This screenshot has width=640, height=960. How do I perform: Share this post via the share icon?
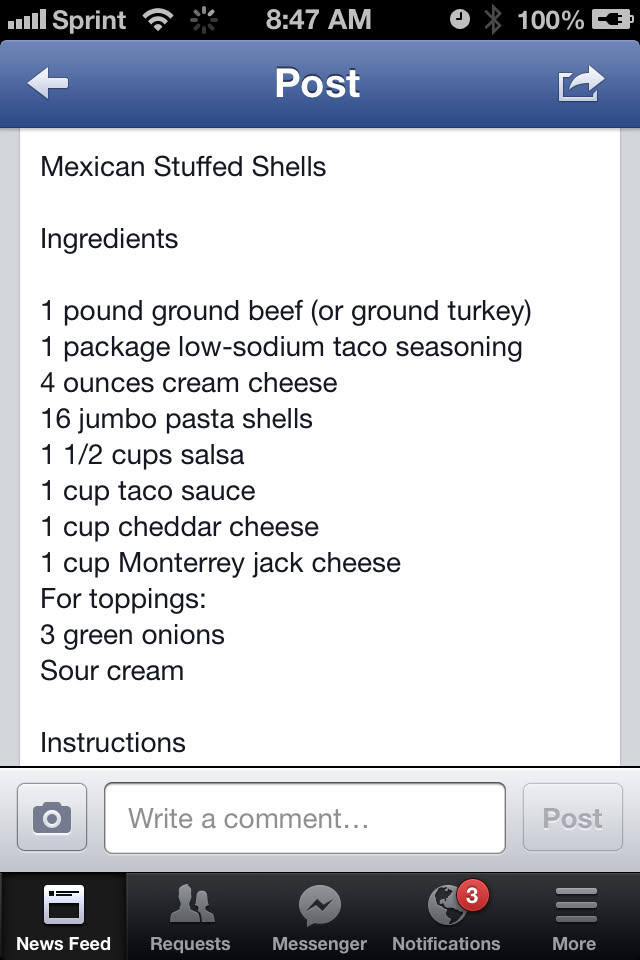coord(581,84)
